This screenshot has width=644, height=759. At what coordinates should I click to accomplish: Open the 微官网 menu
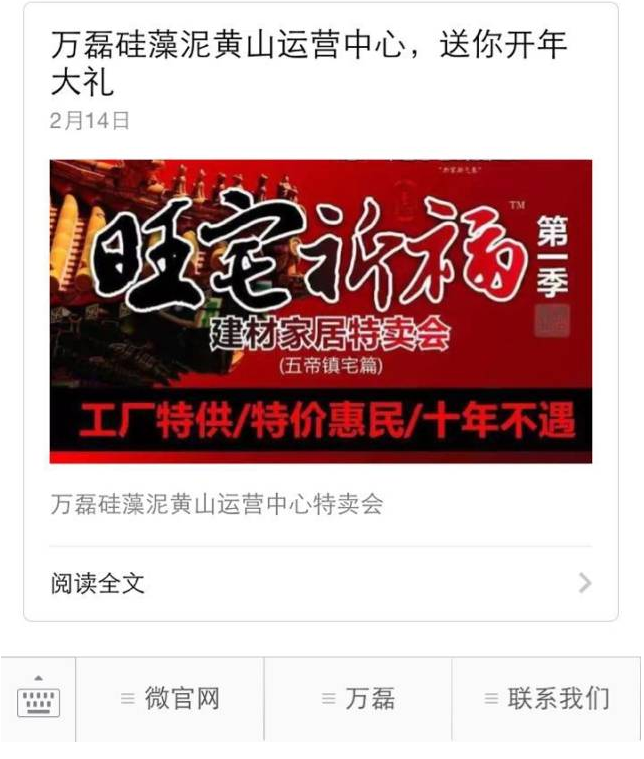click(x=170, y=699)
